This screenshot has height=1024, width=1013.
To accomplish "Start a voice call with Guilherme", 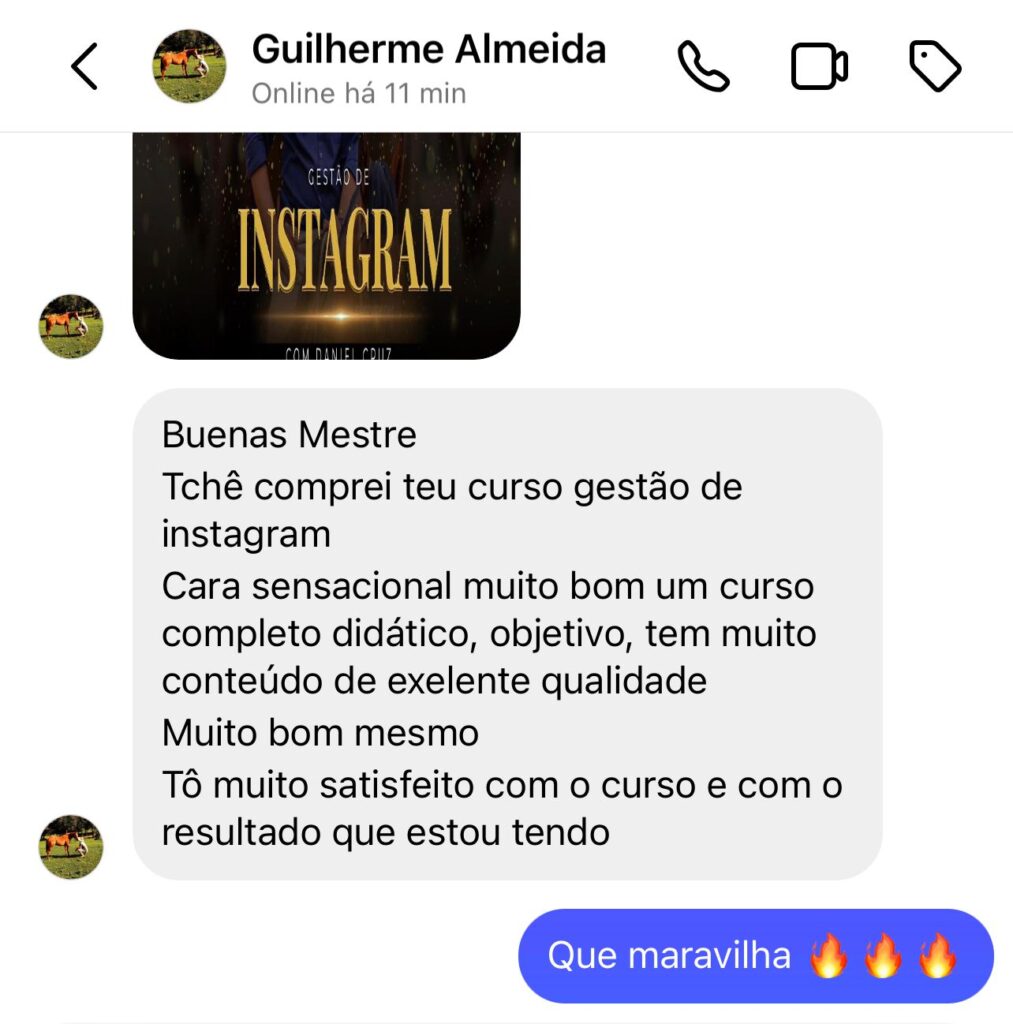I will coord(703,67).
